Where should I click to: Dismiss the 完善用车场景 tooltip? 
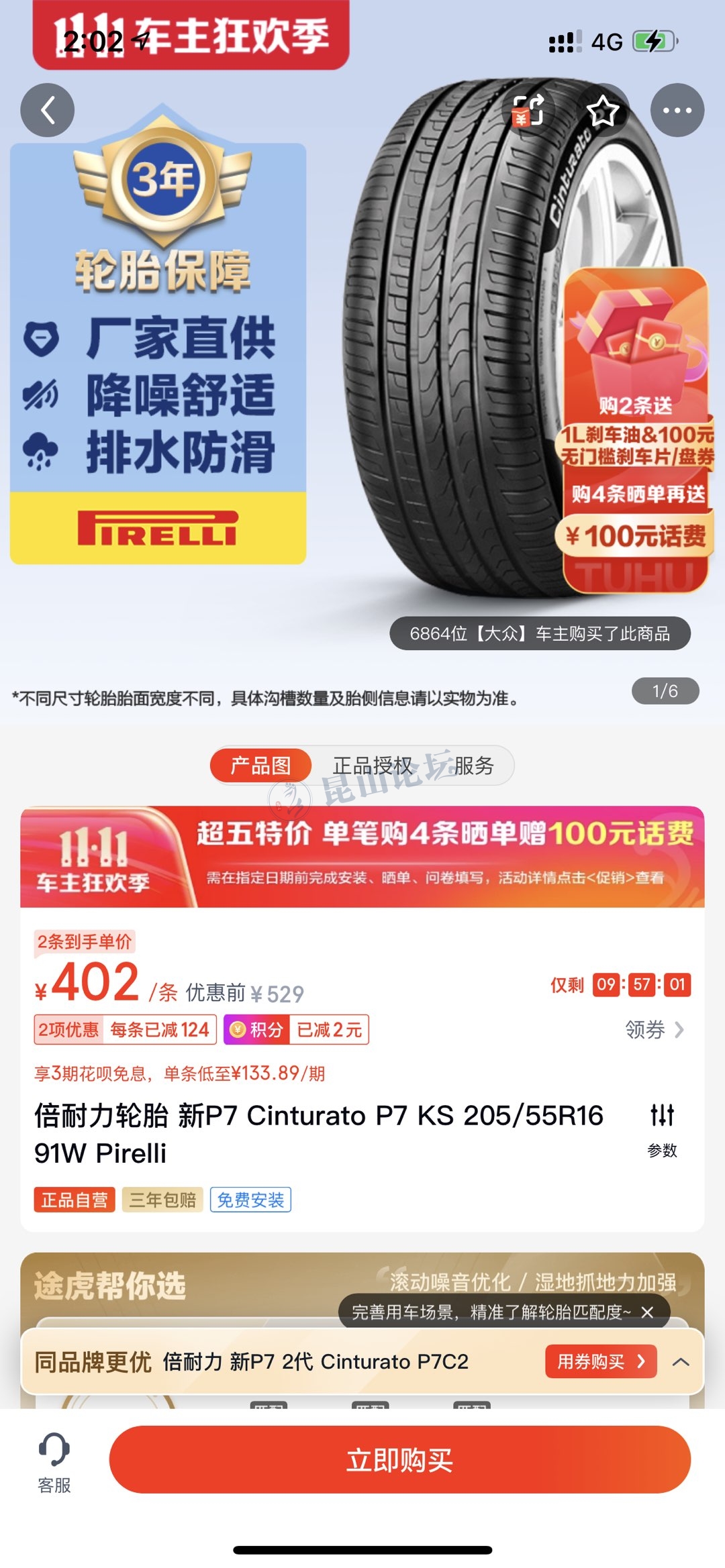tap(647, 1312)
